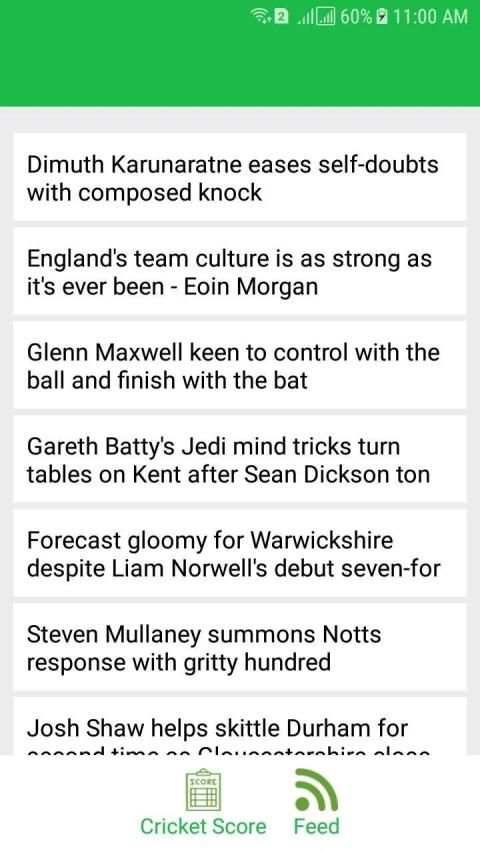This screenshot has height=853, width=480.
Task: Select the Feed tab
Action: pos(316,802)
